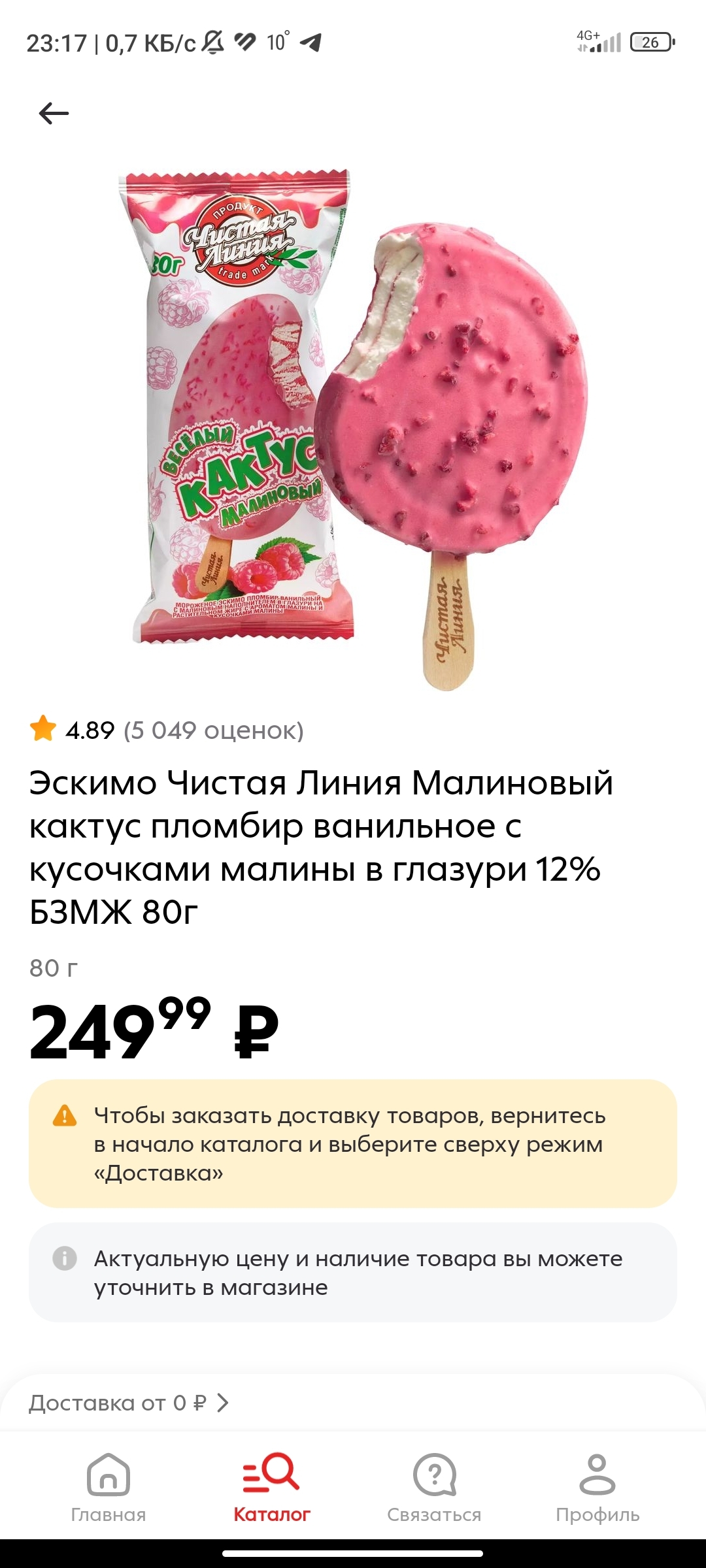Go back using the arrow icon

pos(54,114)
